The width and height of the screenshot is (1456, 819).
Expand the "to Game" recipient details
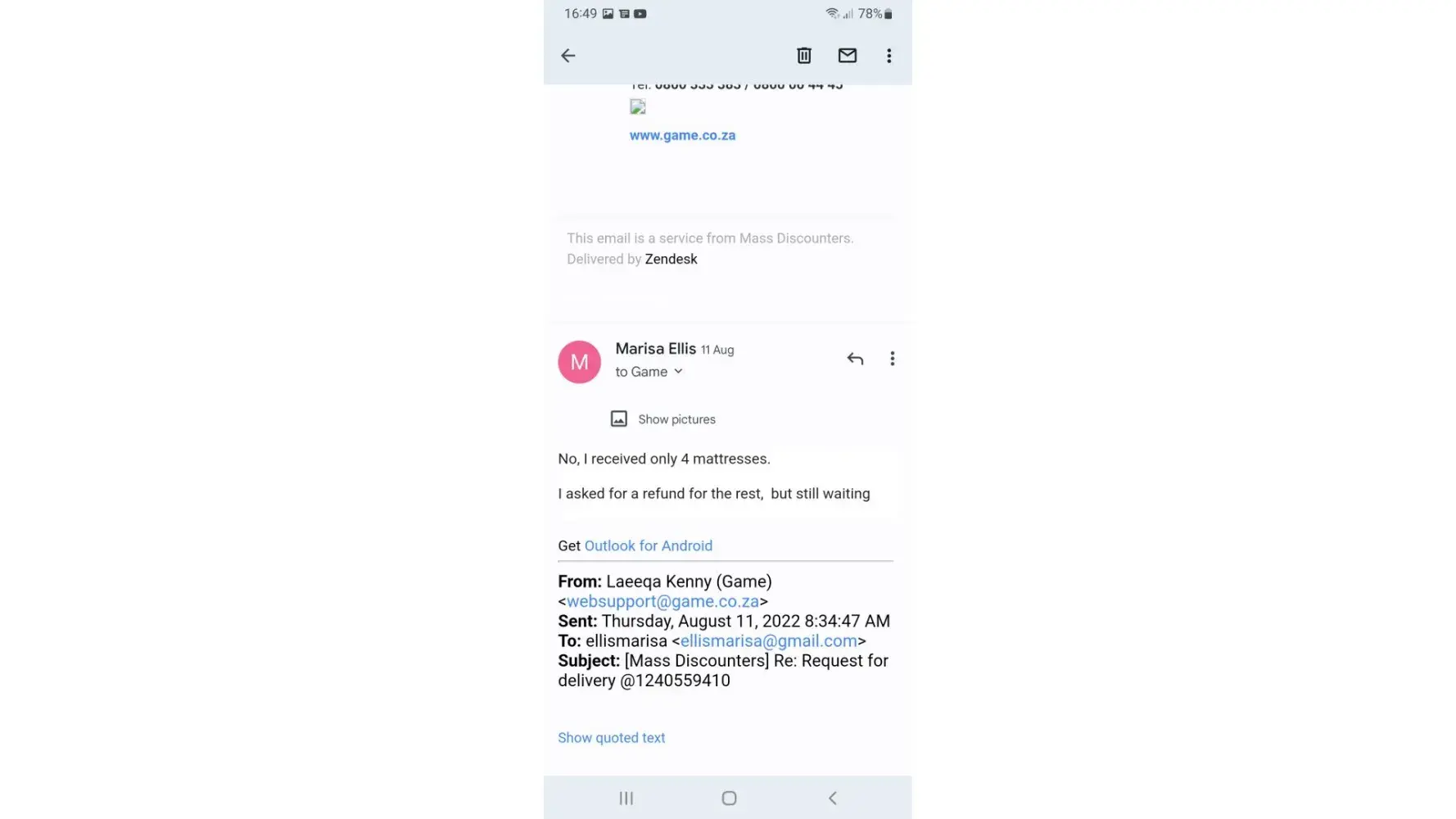(x=649, y=372)
